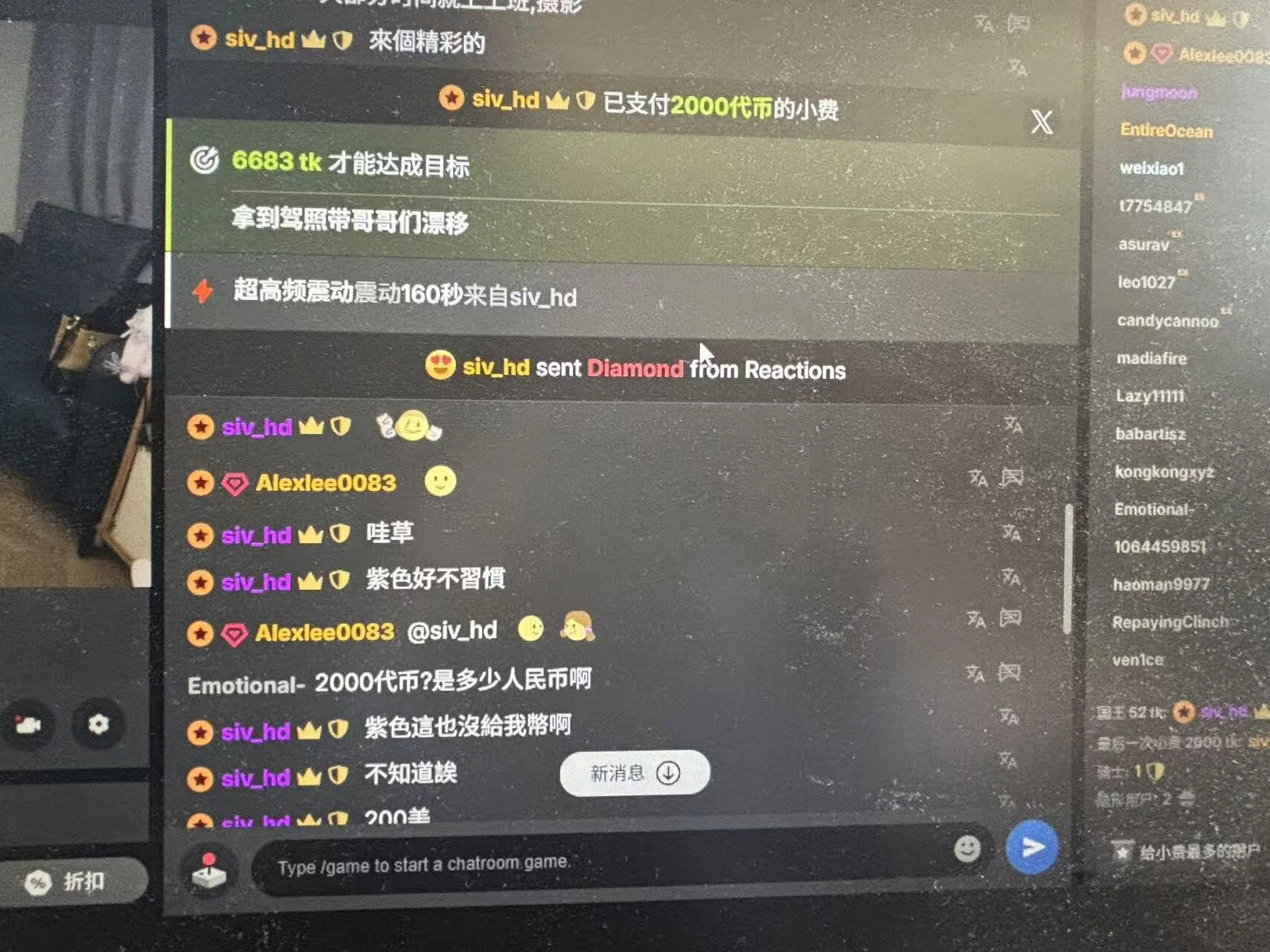Open the chatroom game joystick icon
Image resolution: width=1270 pixels, height=952 pixels.
pyautogui.click(x=209, y=871)
